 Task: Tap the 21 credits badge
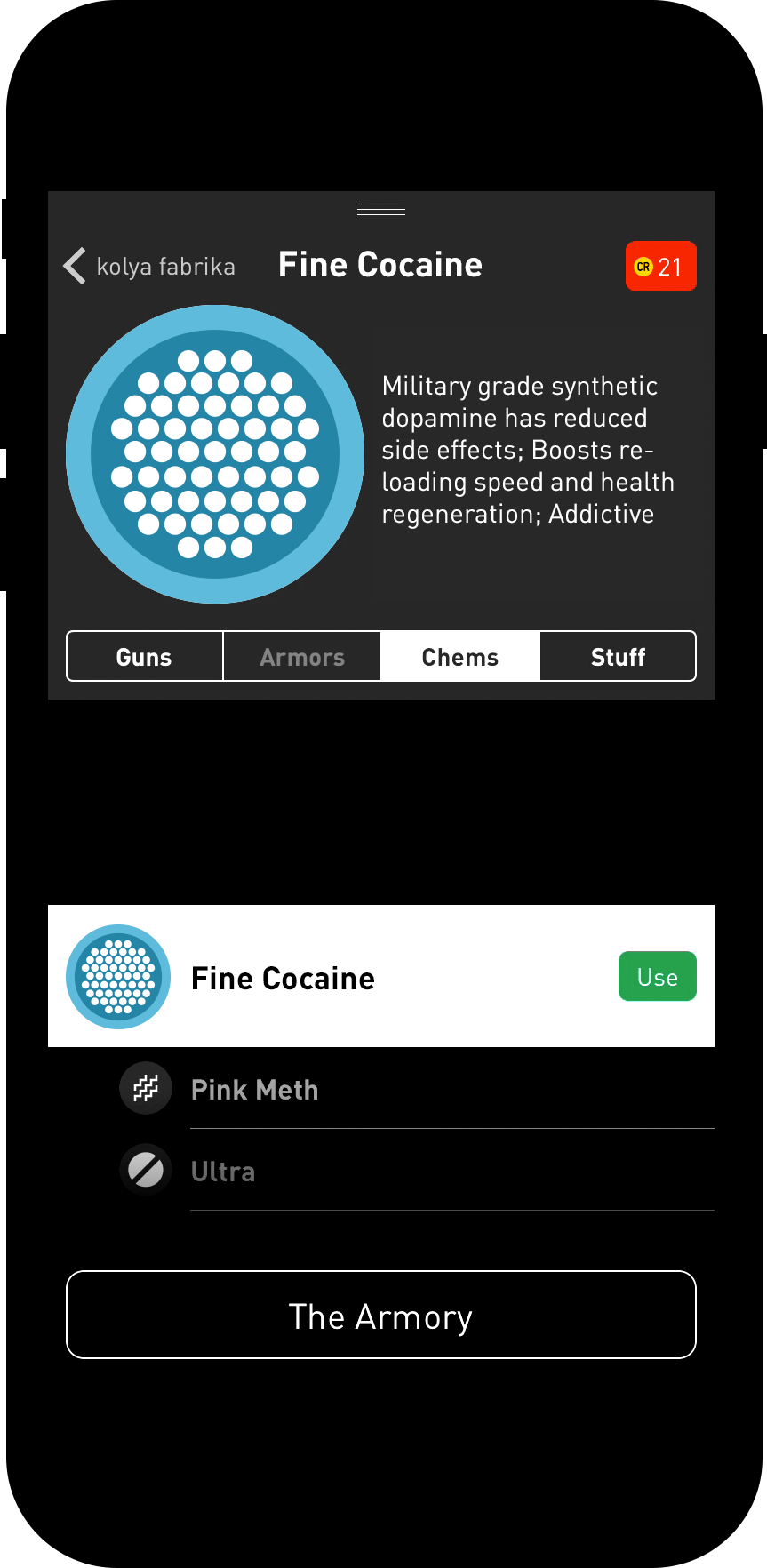coord(661,266)
